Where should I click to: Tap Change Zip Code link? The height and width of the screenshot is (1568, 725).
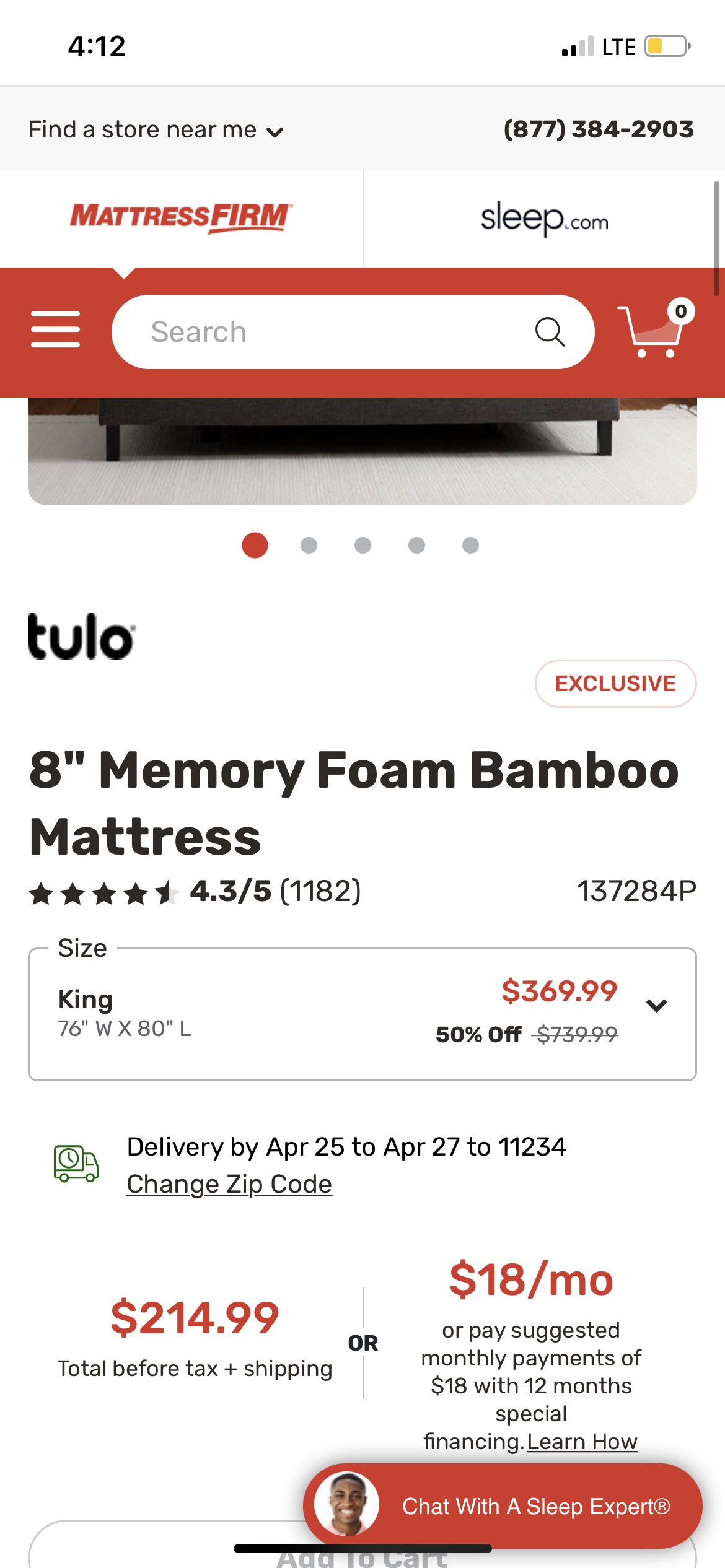click(x=229, y=1183)
